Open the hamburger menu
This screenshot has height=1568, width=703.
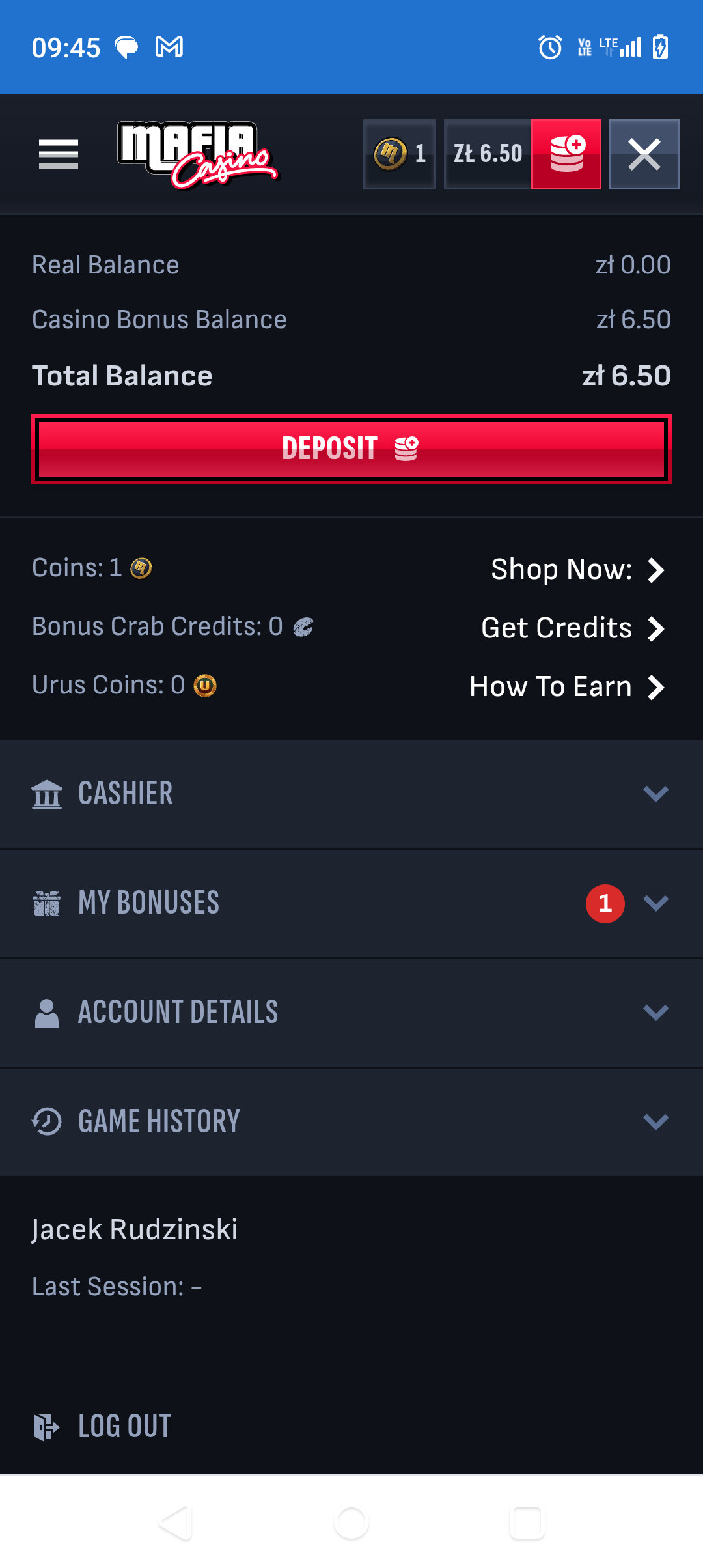(x=59, y=154)
